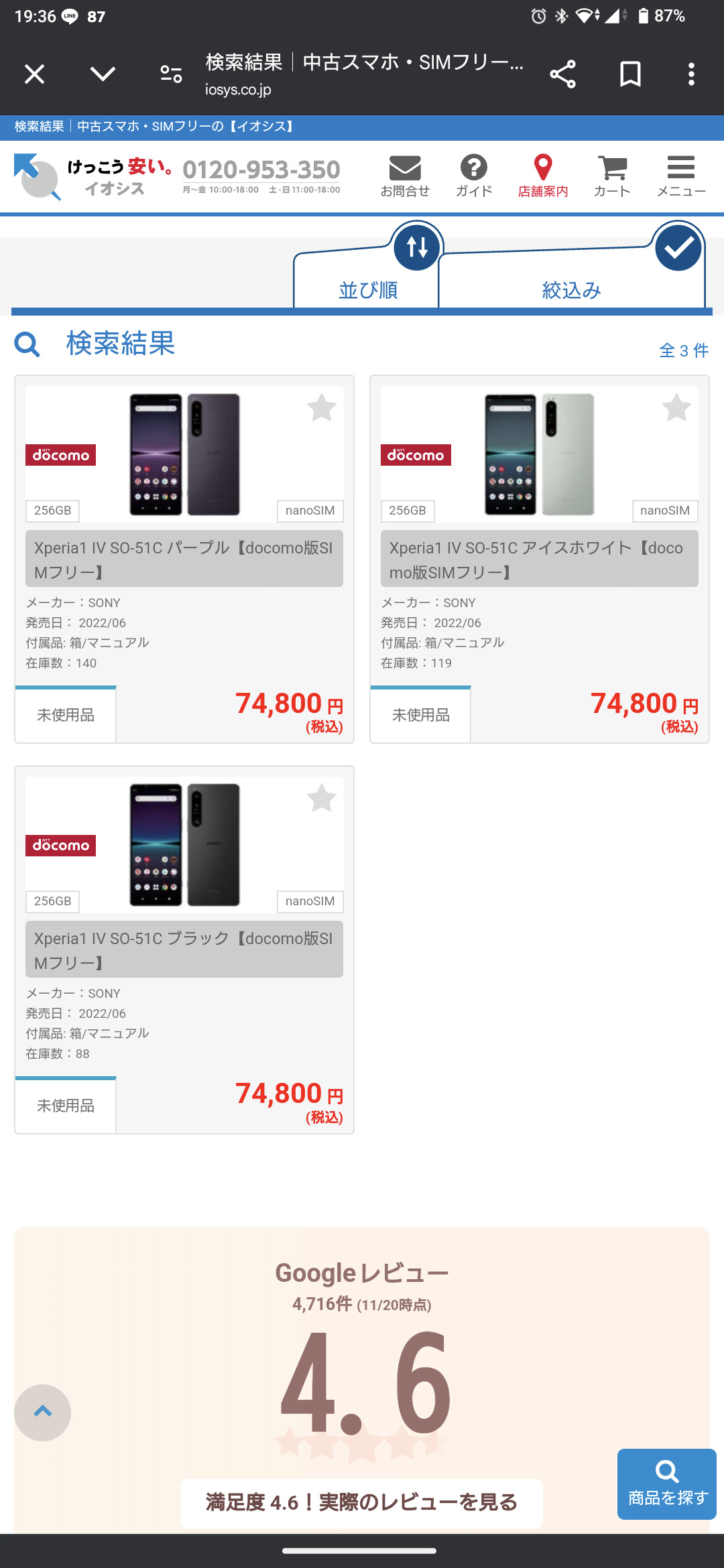Bookmark this page in browser
Image resolution: width=724 pixels, height=1568 pixels.
[x=630, y=74]
